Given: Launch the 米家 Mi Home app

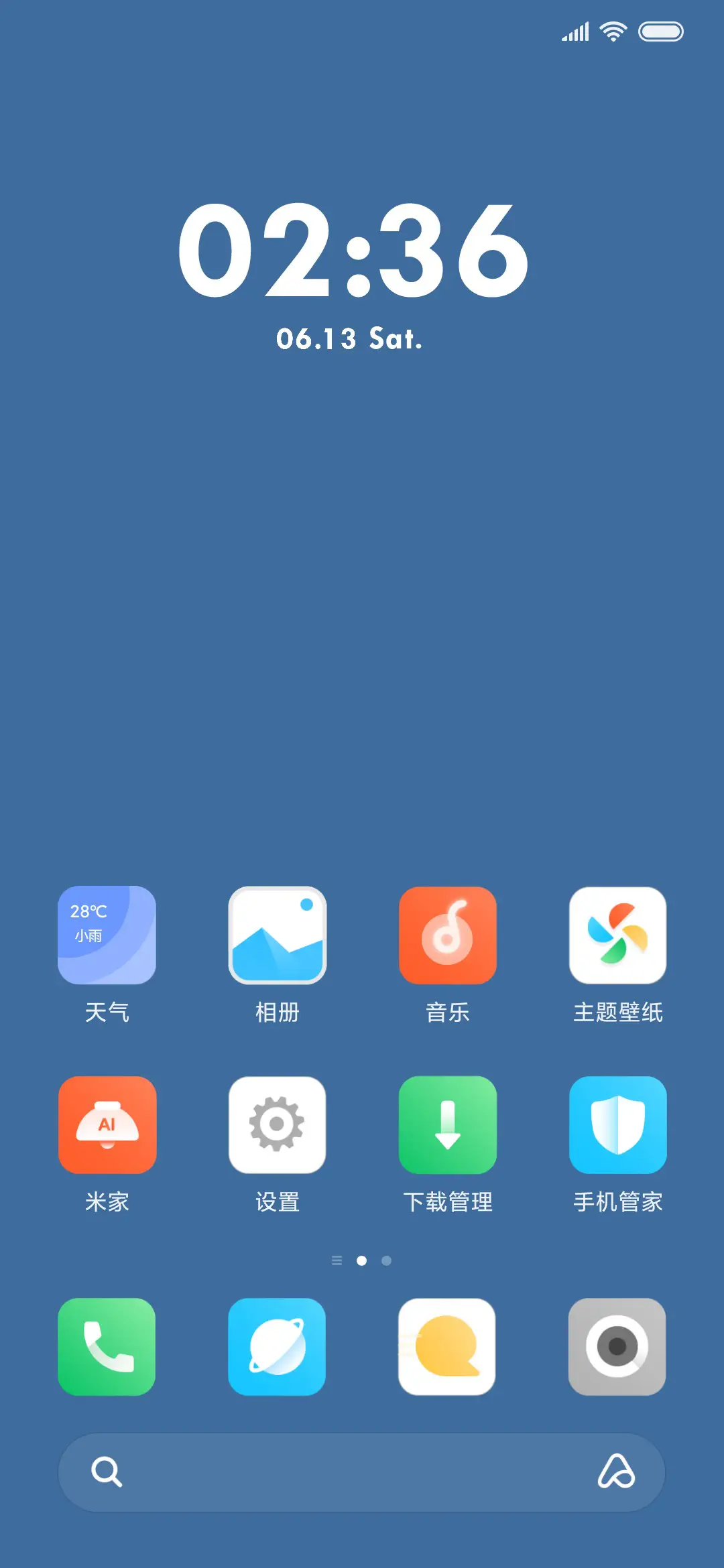Looking at the screenshot, I should pyautogui.click(x=107, y=1126).
